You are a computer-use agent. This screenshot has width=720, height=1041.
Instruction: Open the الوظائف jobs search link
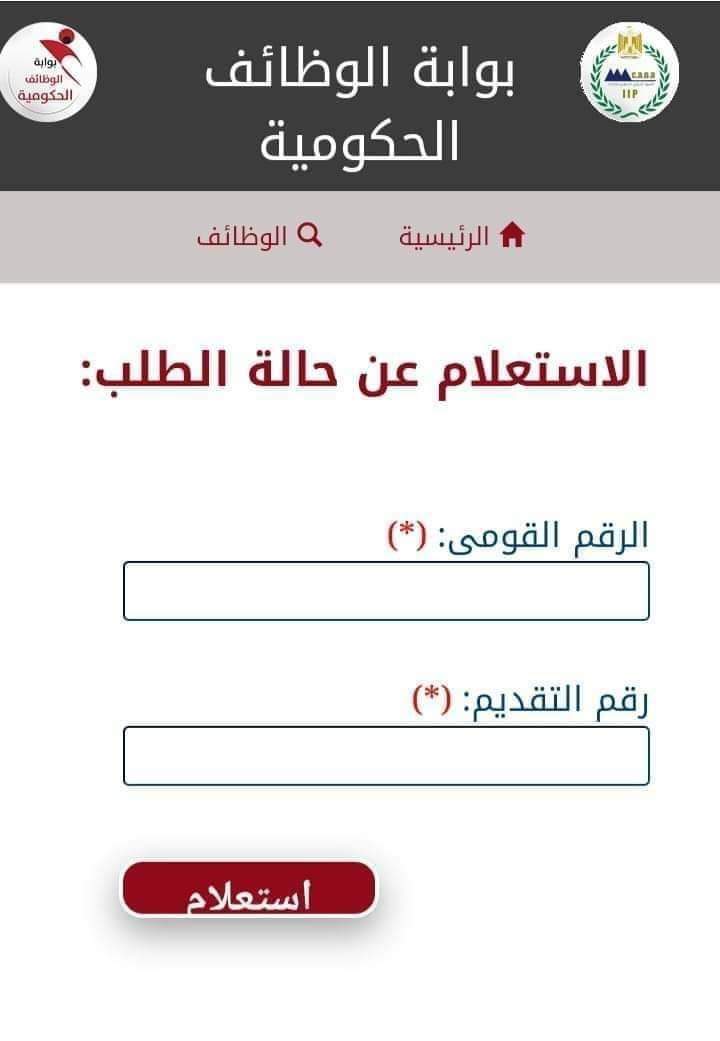[259, 237]
